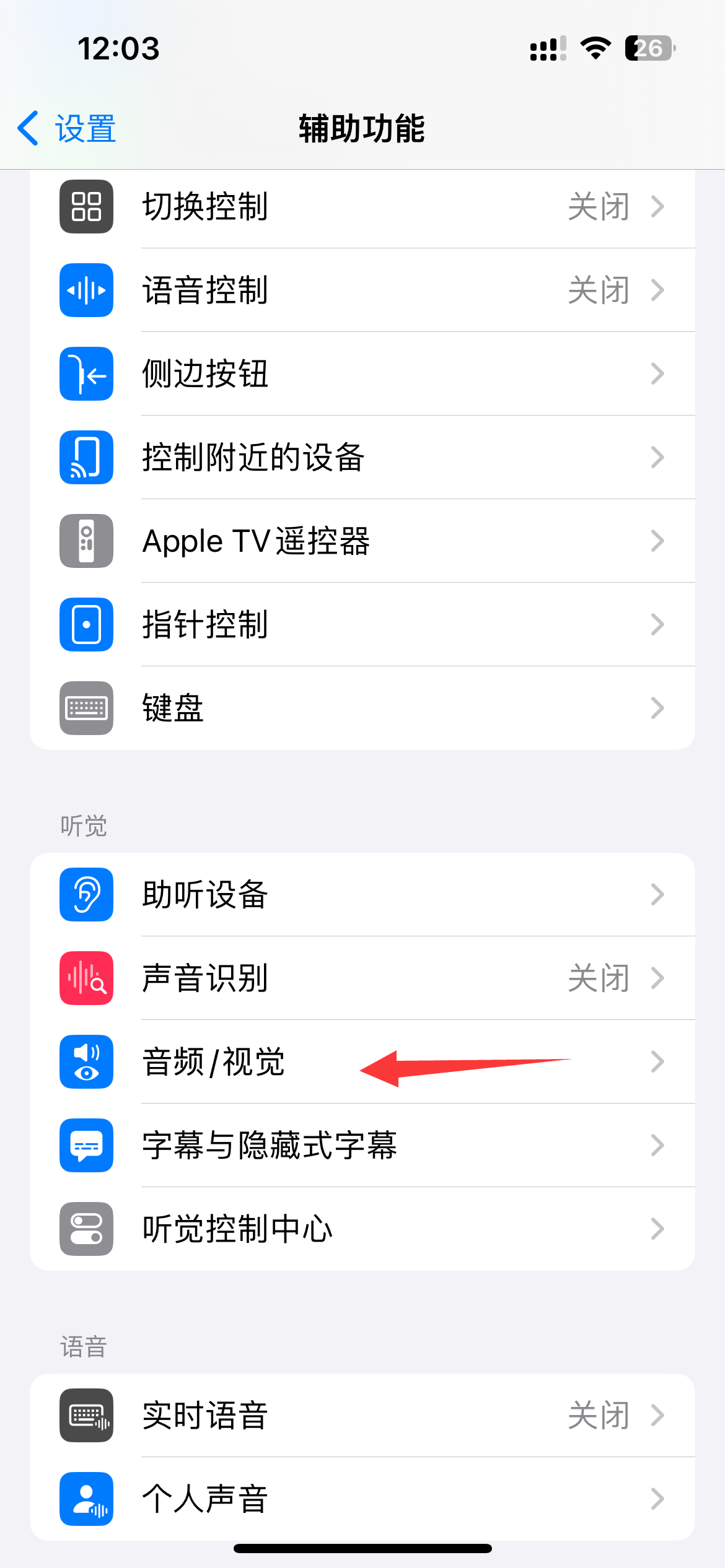Open the 声音识别 settings row
Viewport: 725px width, 1568px height.
click(362, 979)
